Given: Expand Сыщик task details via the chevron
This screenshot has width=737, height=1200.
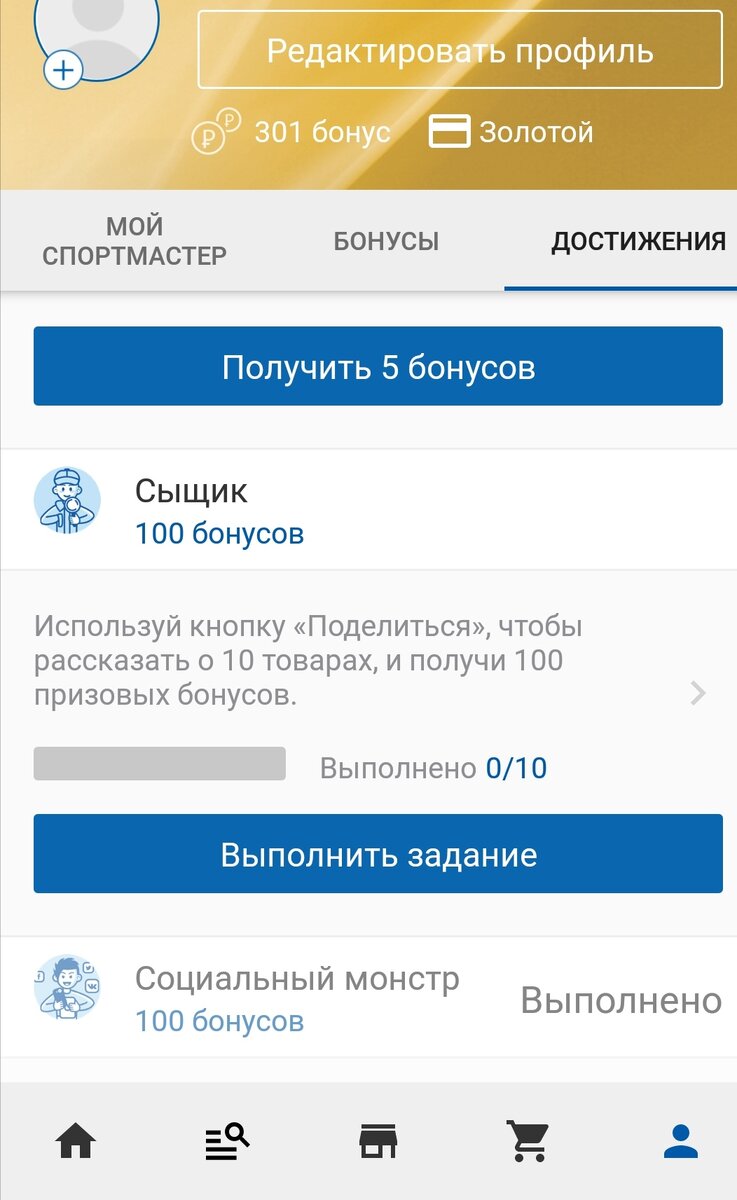Looking at the screenshot, I should click(698, 693).
